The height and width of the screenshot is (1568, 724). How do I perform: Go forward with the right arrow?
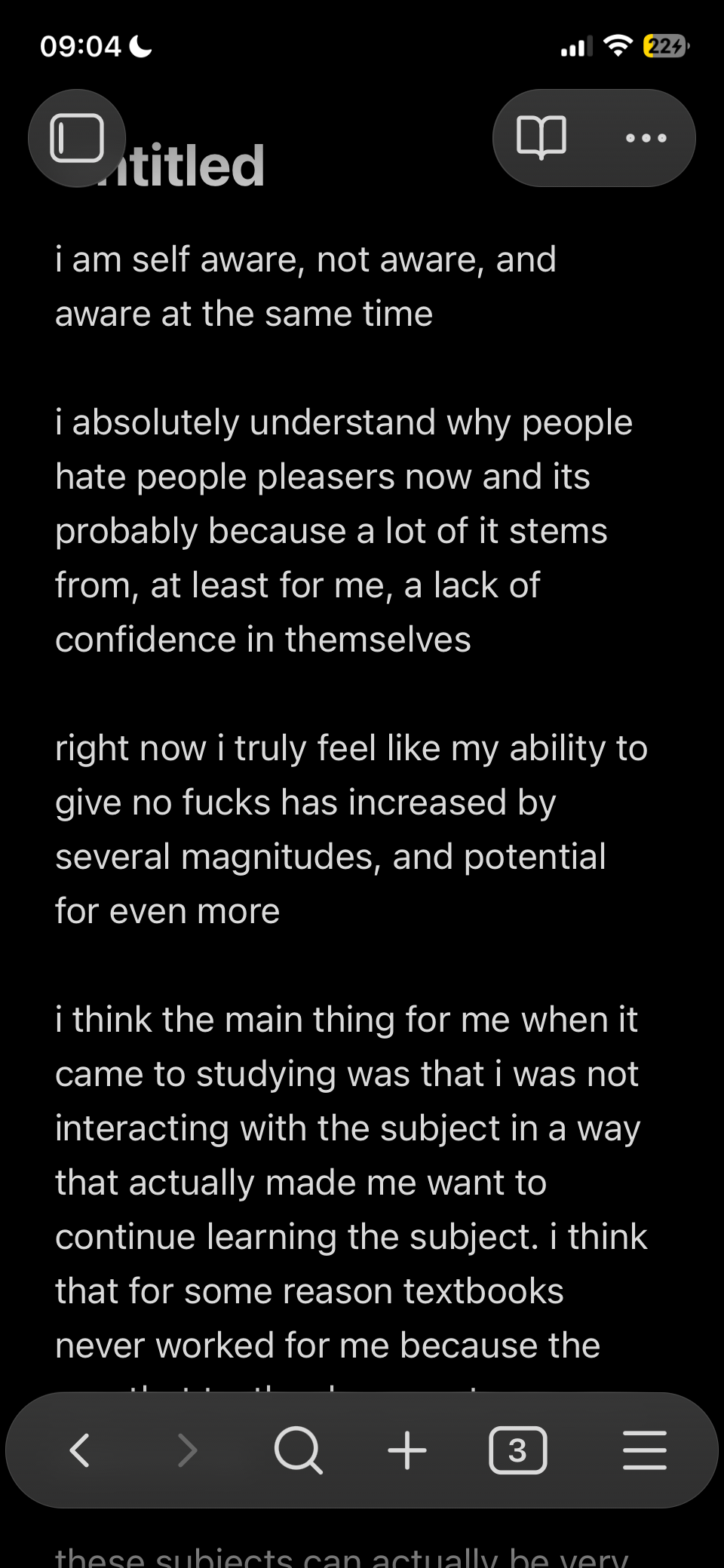(187, 1450)
